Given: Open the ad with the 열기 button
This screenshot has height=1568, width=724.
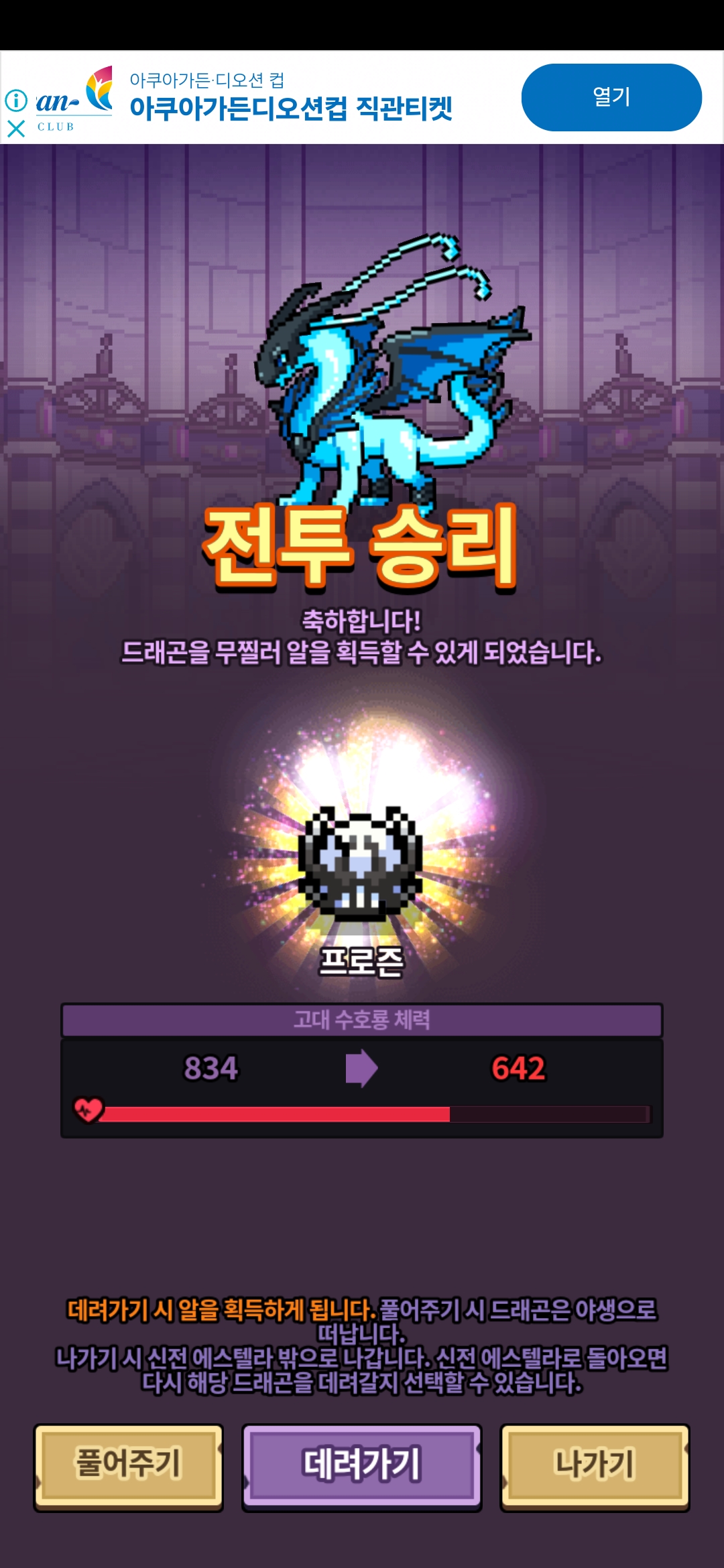Looking at the screenshot, I should 611,97.
